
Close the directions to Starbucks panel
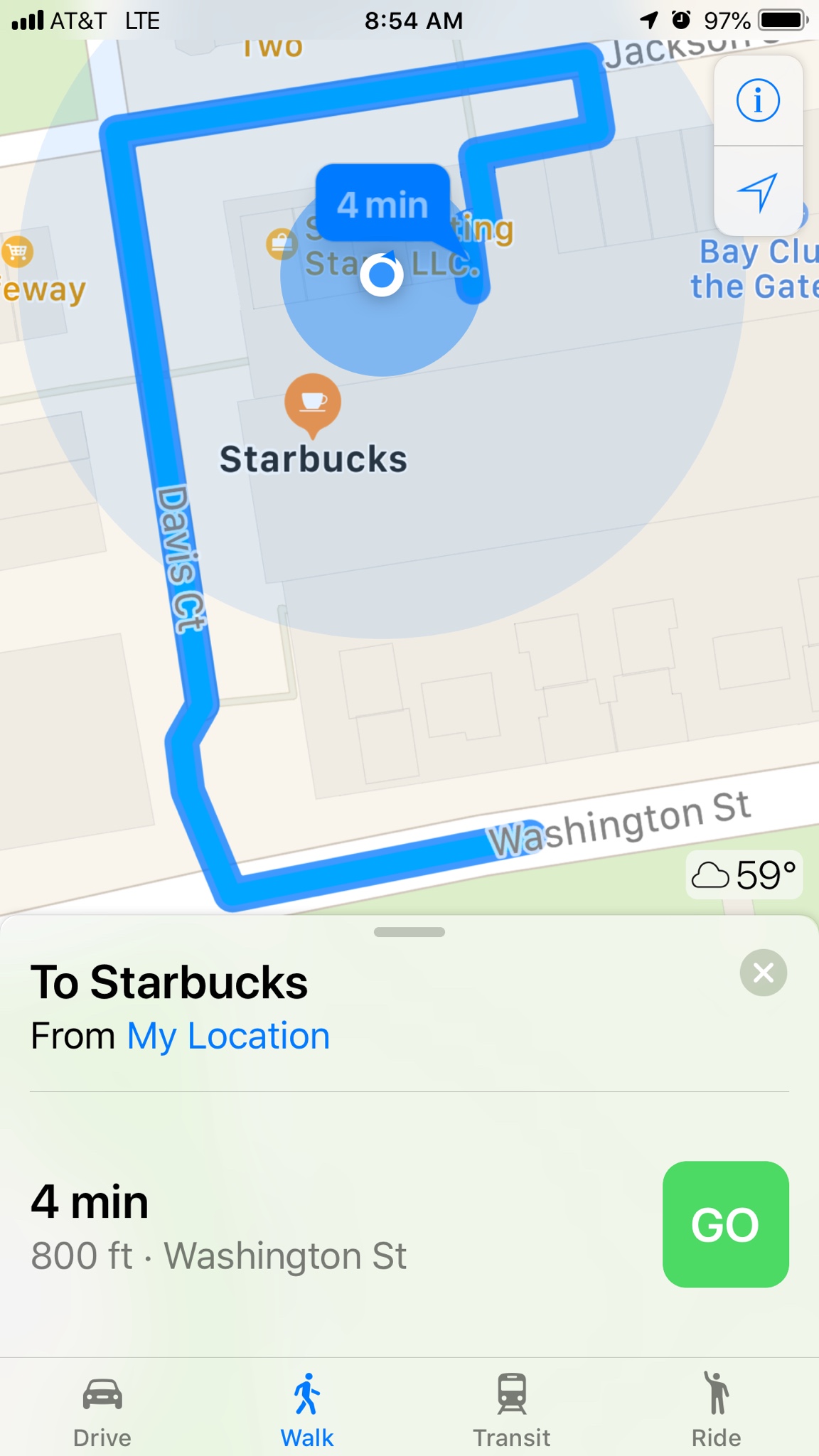pyautogui.click(x=764, y=972)
